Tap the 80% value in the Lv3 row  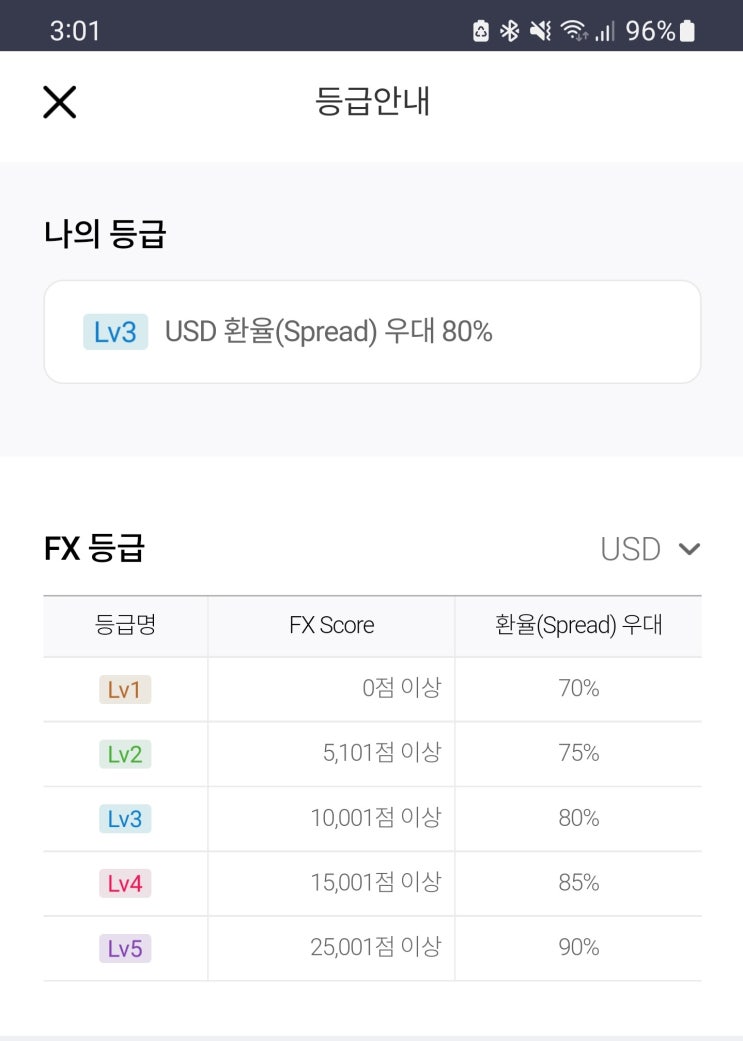[x=578, y=818]
